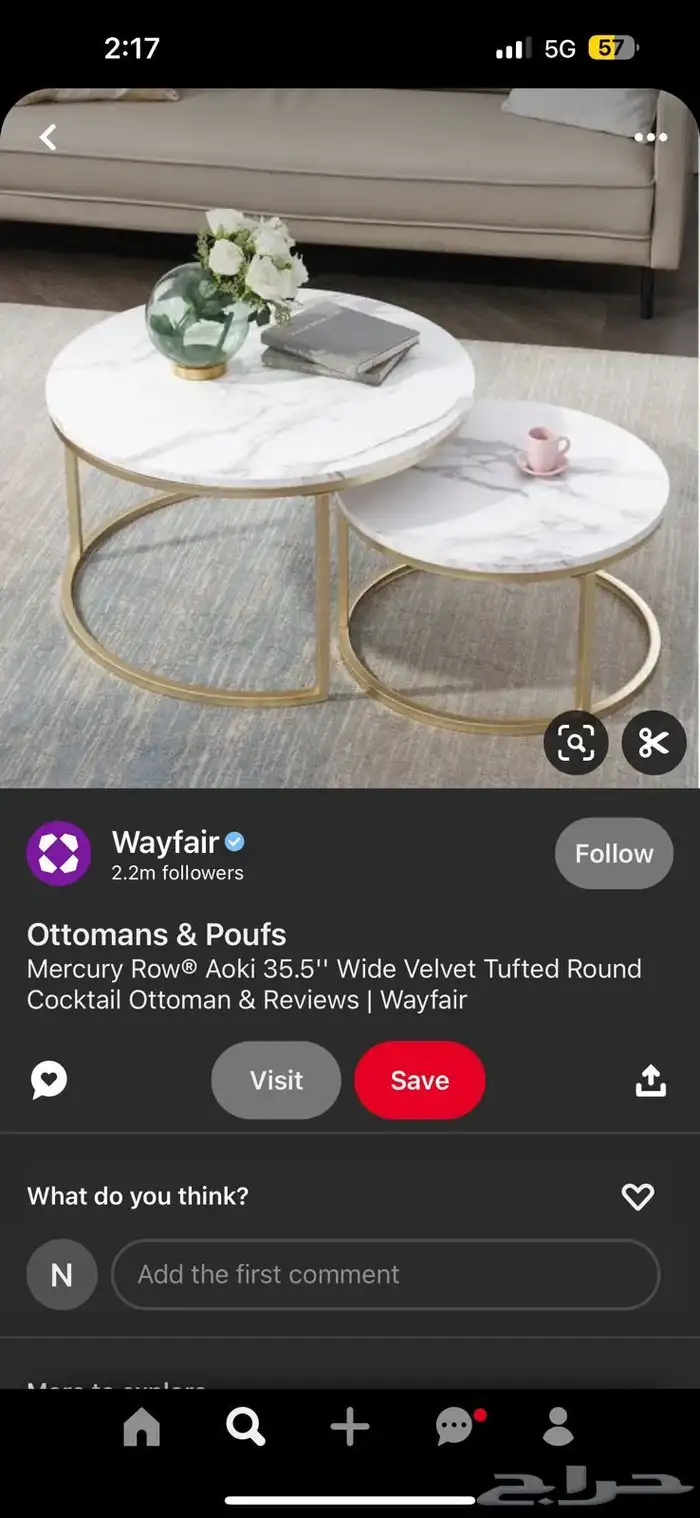
Task: Open the three-dot overflow menu
Action: coord(650,138)
